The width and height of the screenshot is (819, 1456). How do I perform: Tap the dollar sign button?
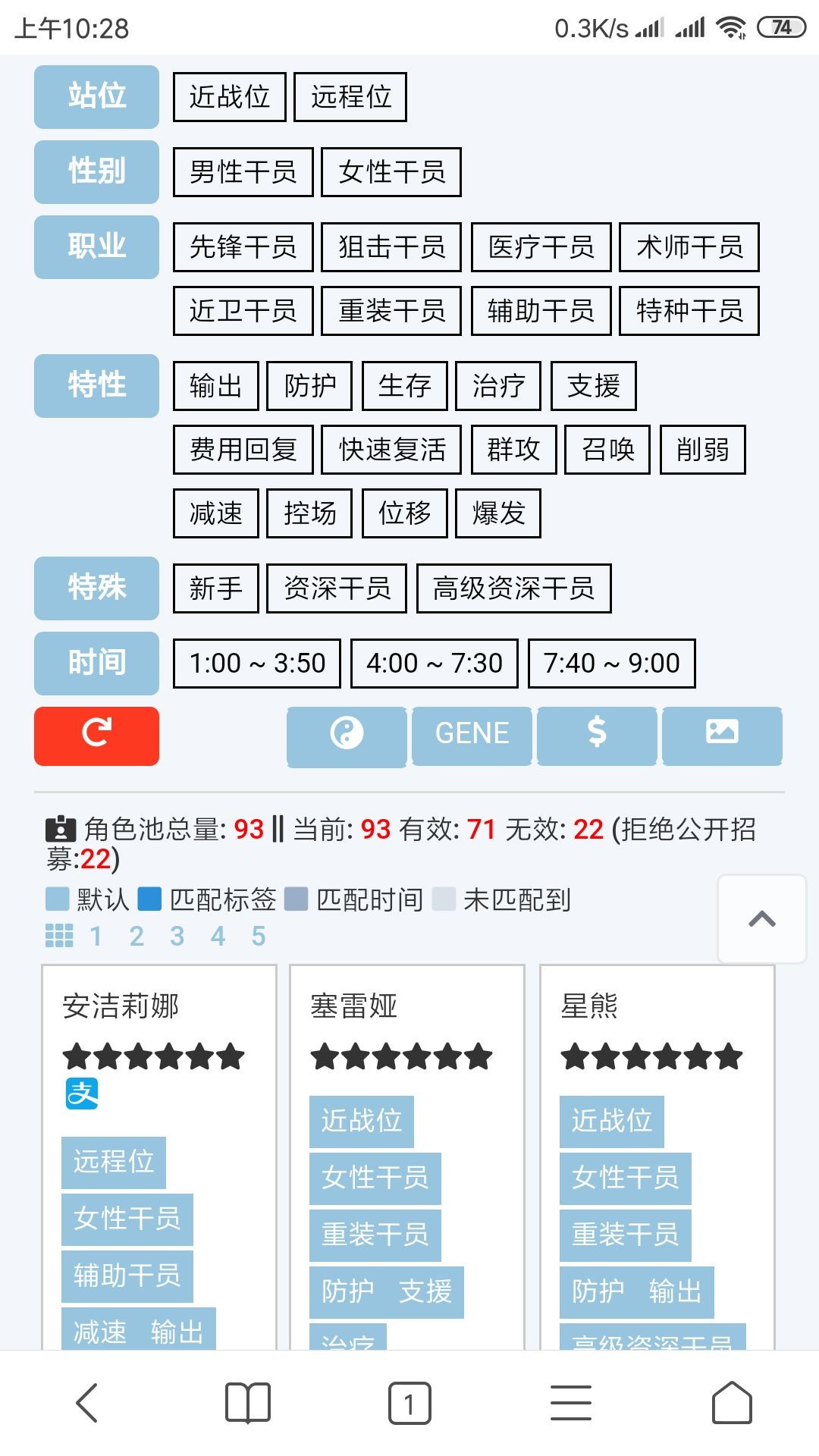(x=597, y=736)
